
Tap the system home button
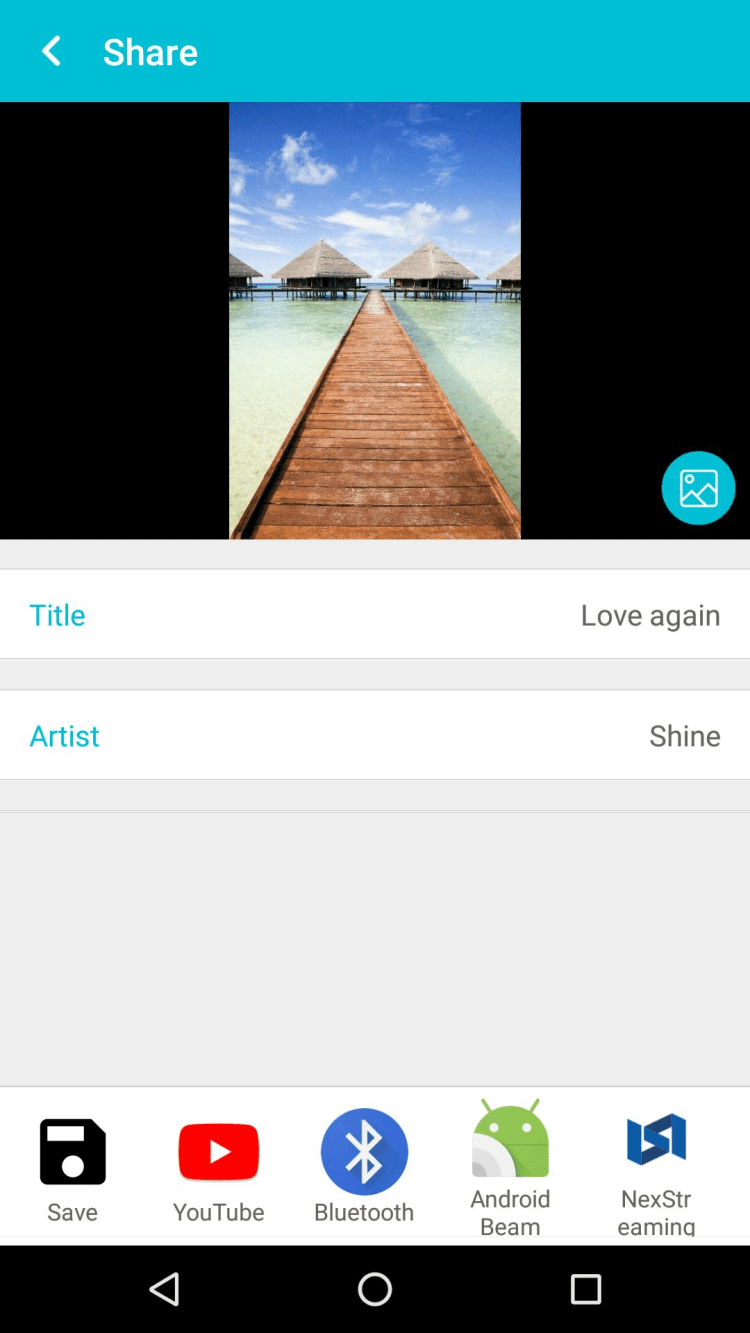click(x=375, y=1289)
